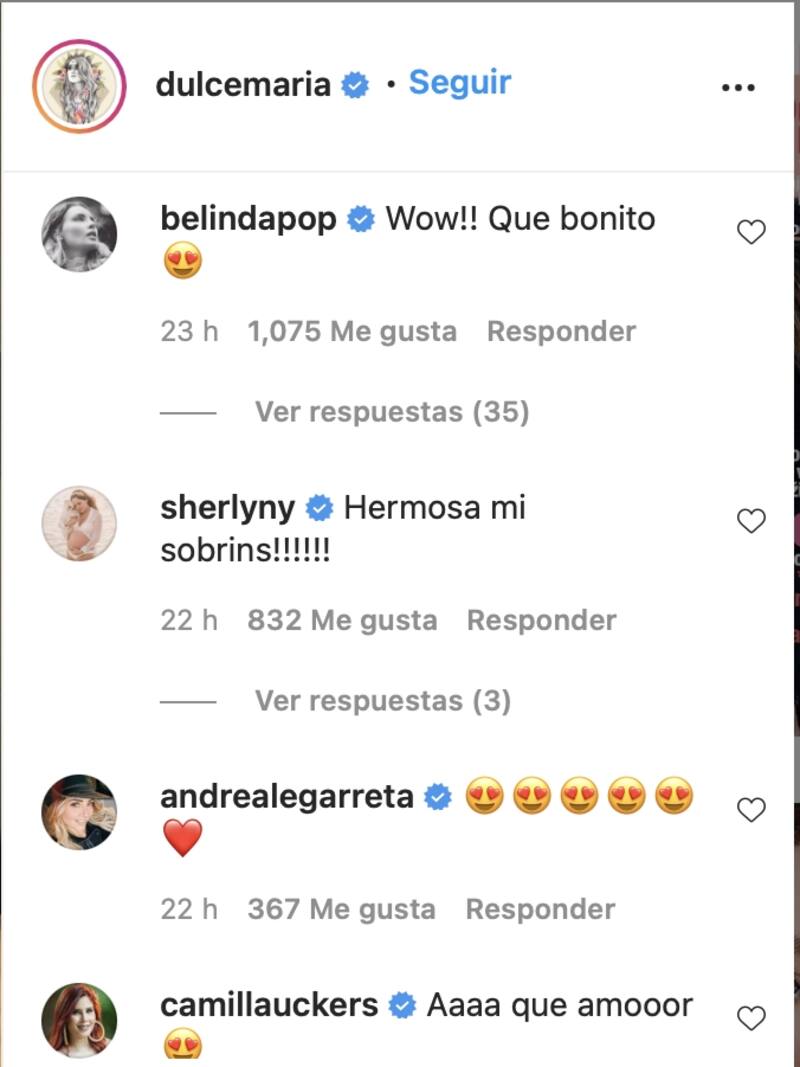Like camillauckers's comment
800x1067 pixels.
tap(751, 1018)
